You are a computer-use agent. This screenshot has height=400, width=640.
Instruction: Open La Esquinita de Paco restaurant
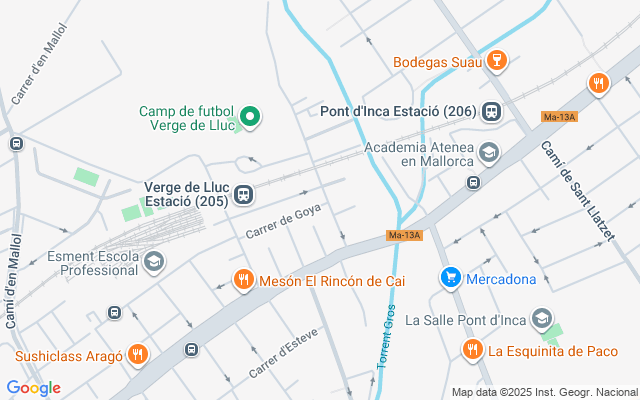(x=472, y=349)
